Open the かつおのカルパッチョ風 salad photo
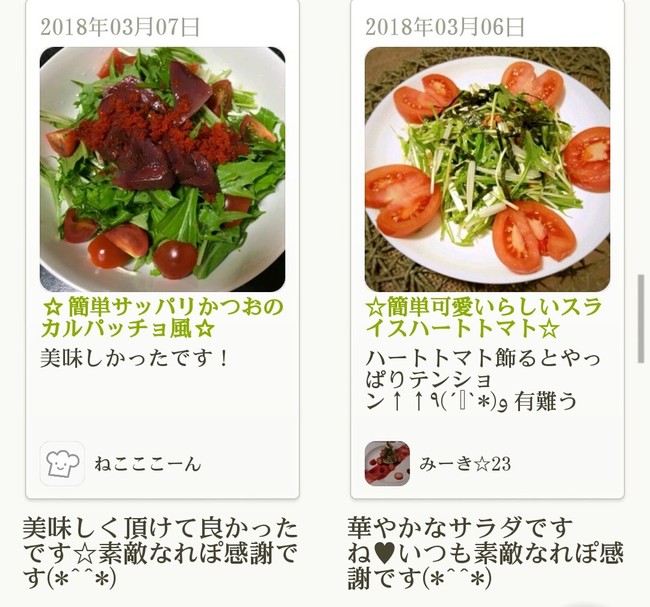 (162, 169)
